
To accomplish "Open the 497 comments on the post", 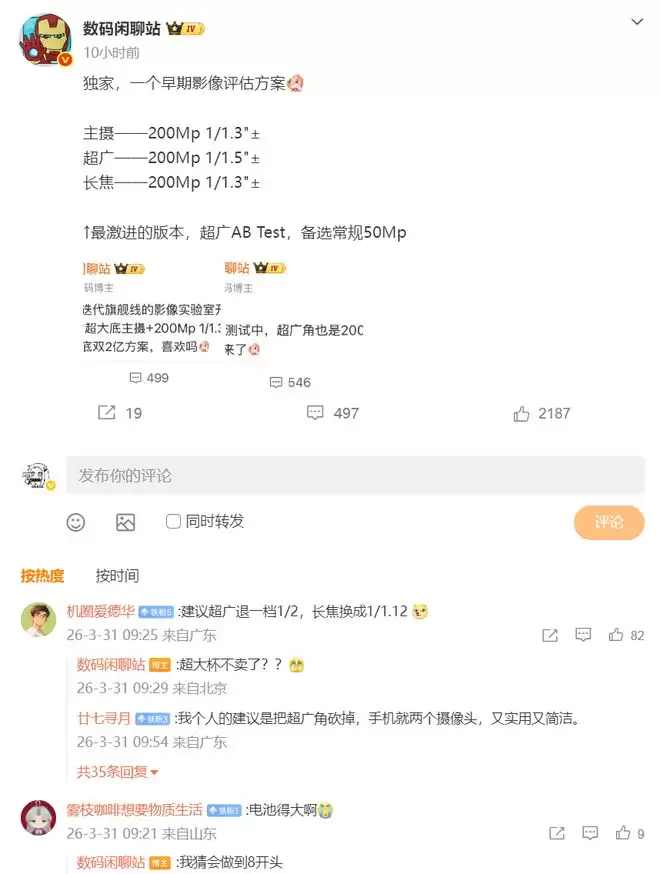I will 332,413.
